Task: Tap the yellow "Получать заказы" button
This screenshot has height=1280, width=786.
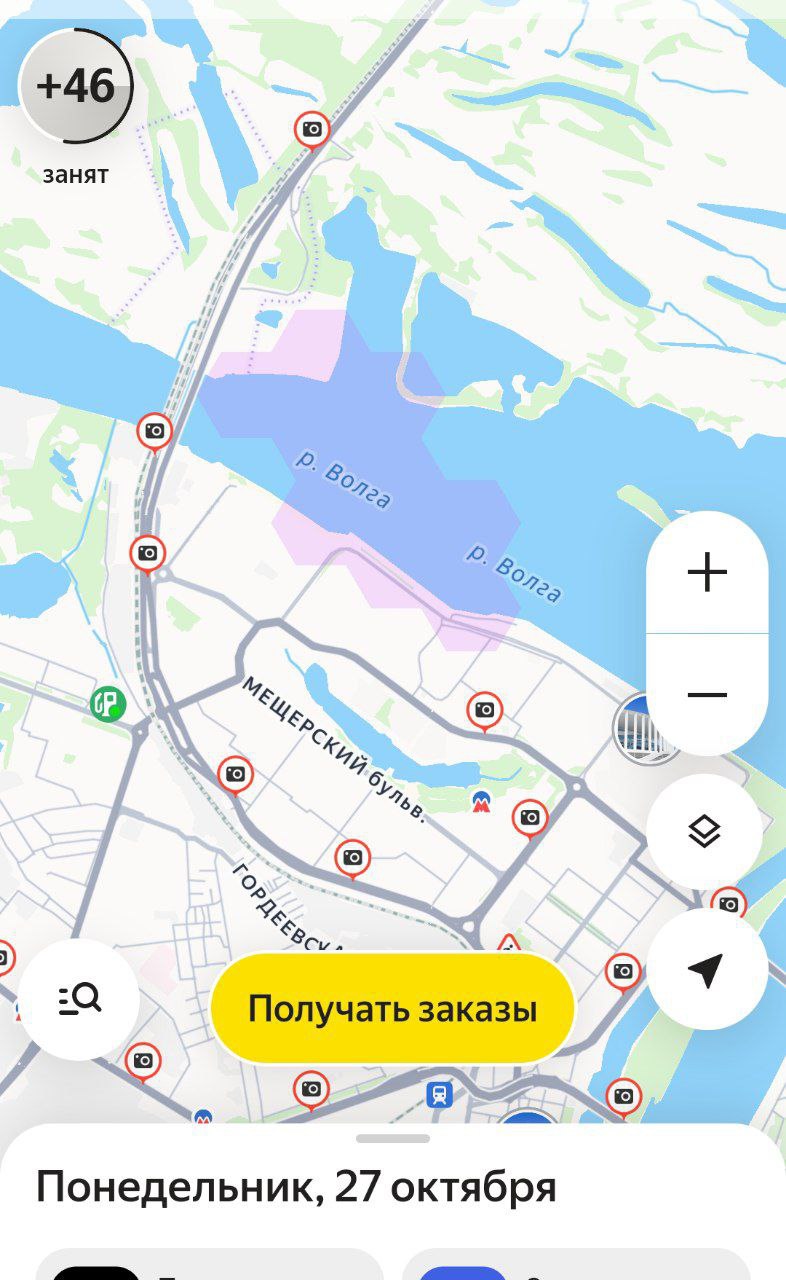Action: coord(392,1008)
